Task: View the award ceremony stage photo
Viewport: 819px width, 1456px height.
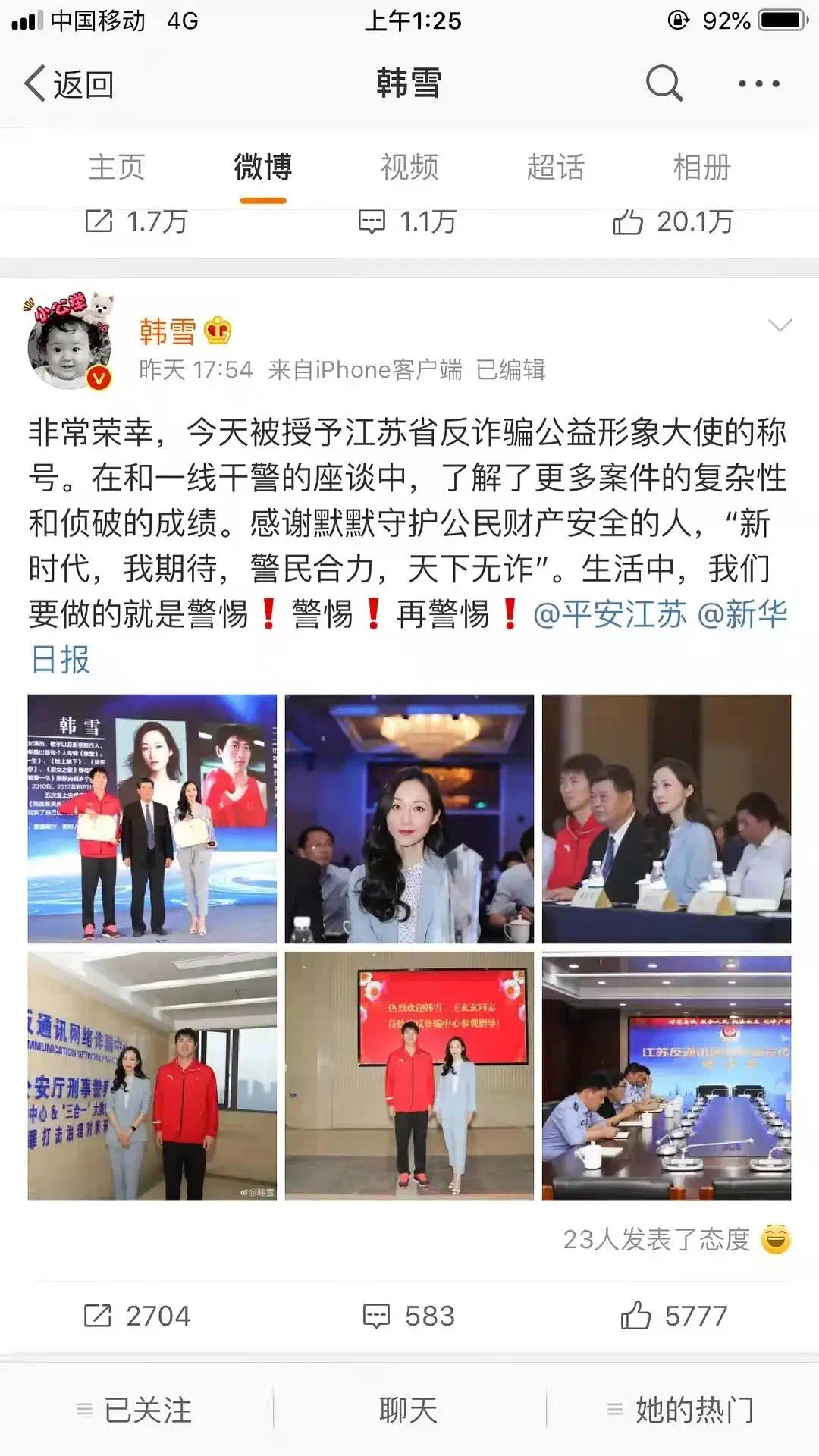Action: 152,818
